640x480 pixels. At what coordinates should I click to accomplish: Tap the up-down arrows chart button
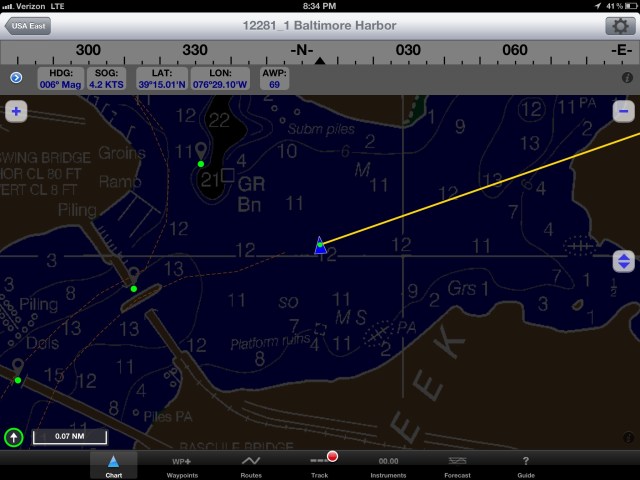click(x=623, y=261)
